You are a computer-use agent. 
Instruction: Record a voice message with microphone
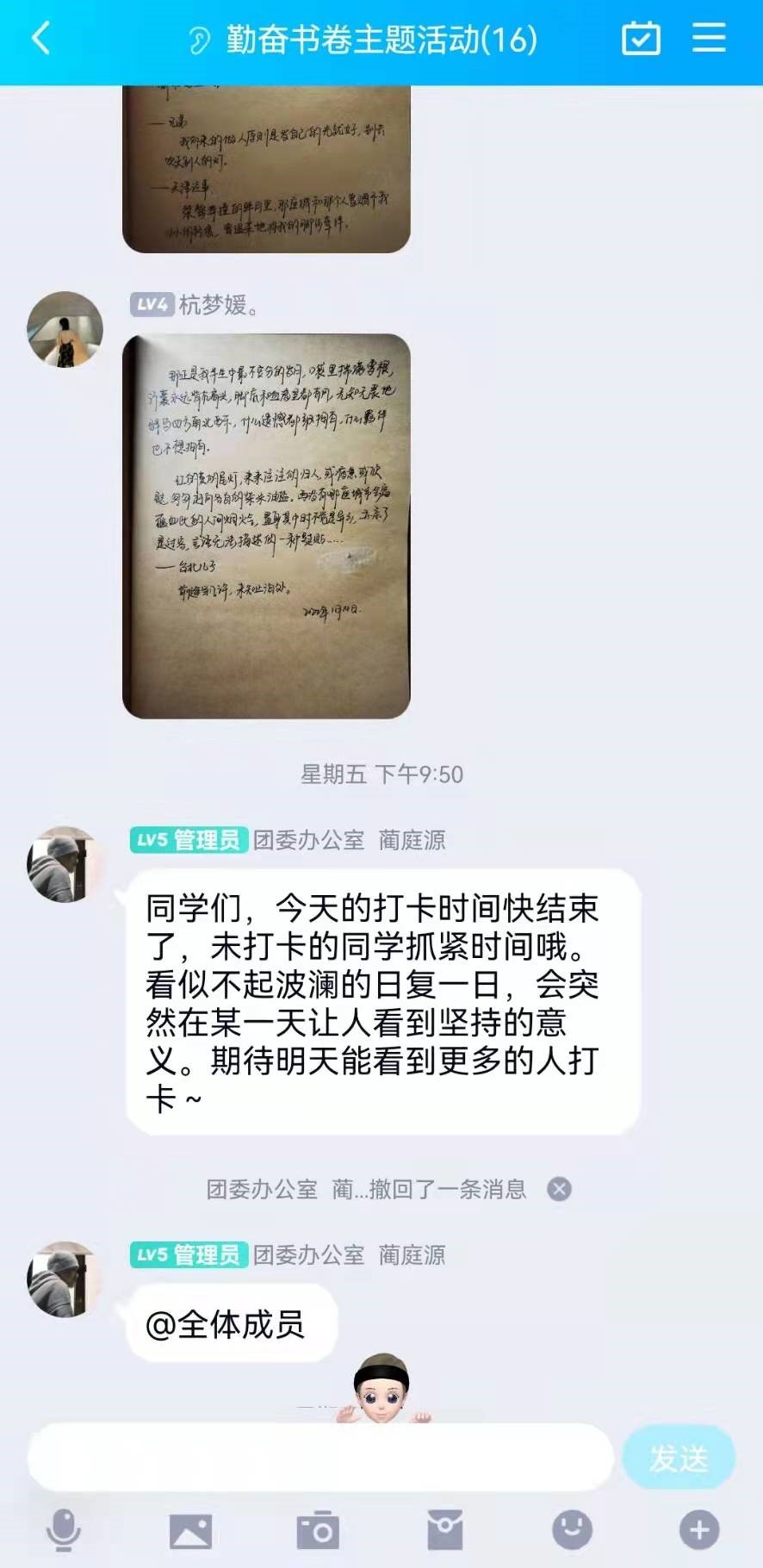pyautogui.click(x=64, y=1530)
